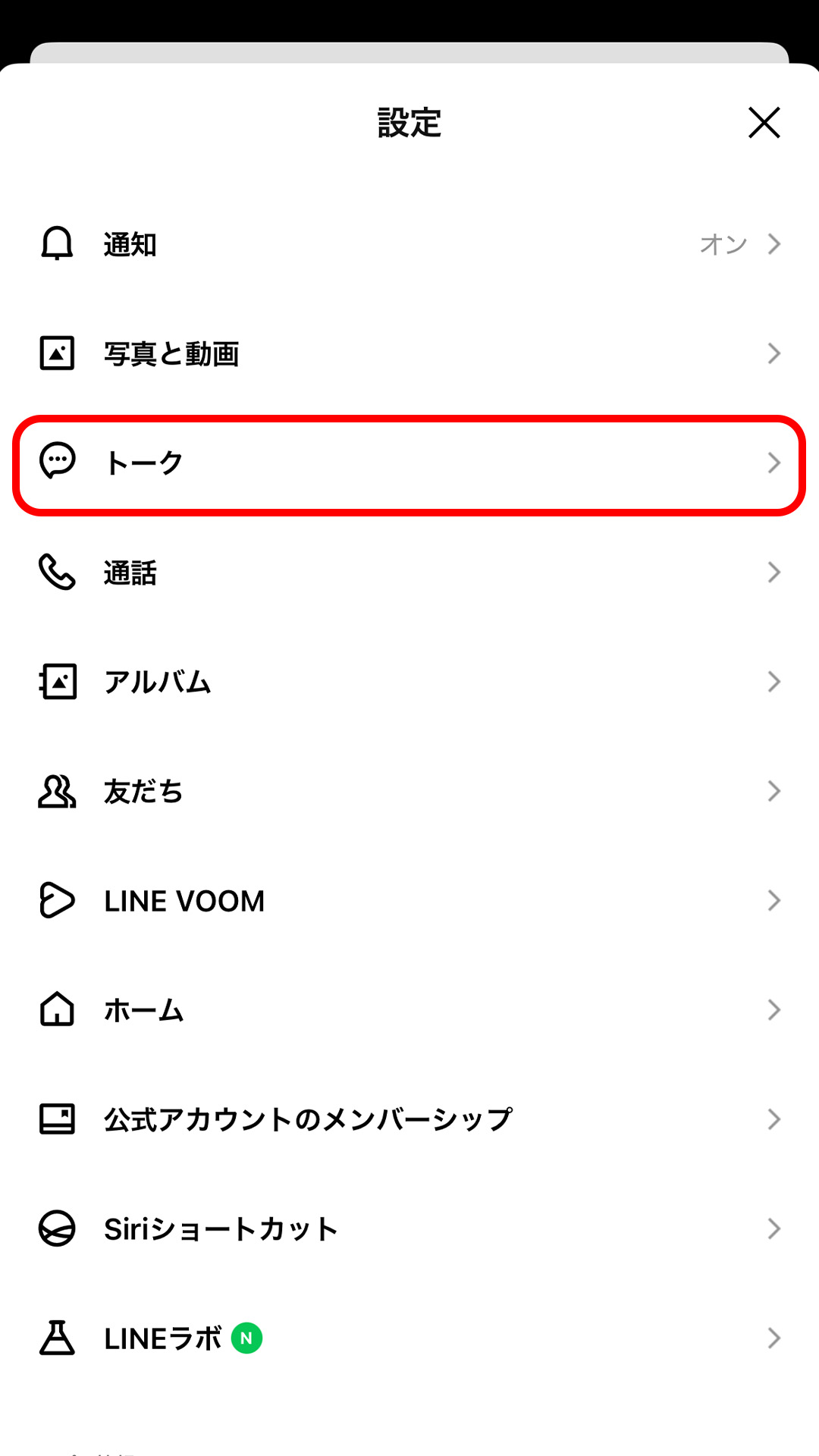This screenshot has height=1456, width=819.
Task: Check the 通知 オン status toggle
Action: [724, 243]
